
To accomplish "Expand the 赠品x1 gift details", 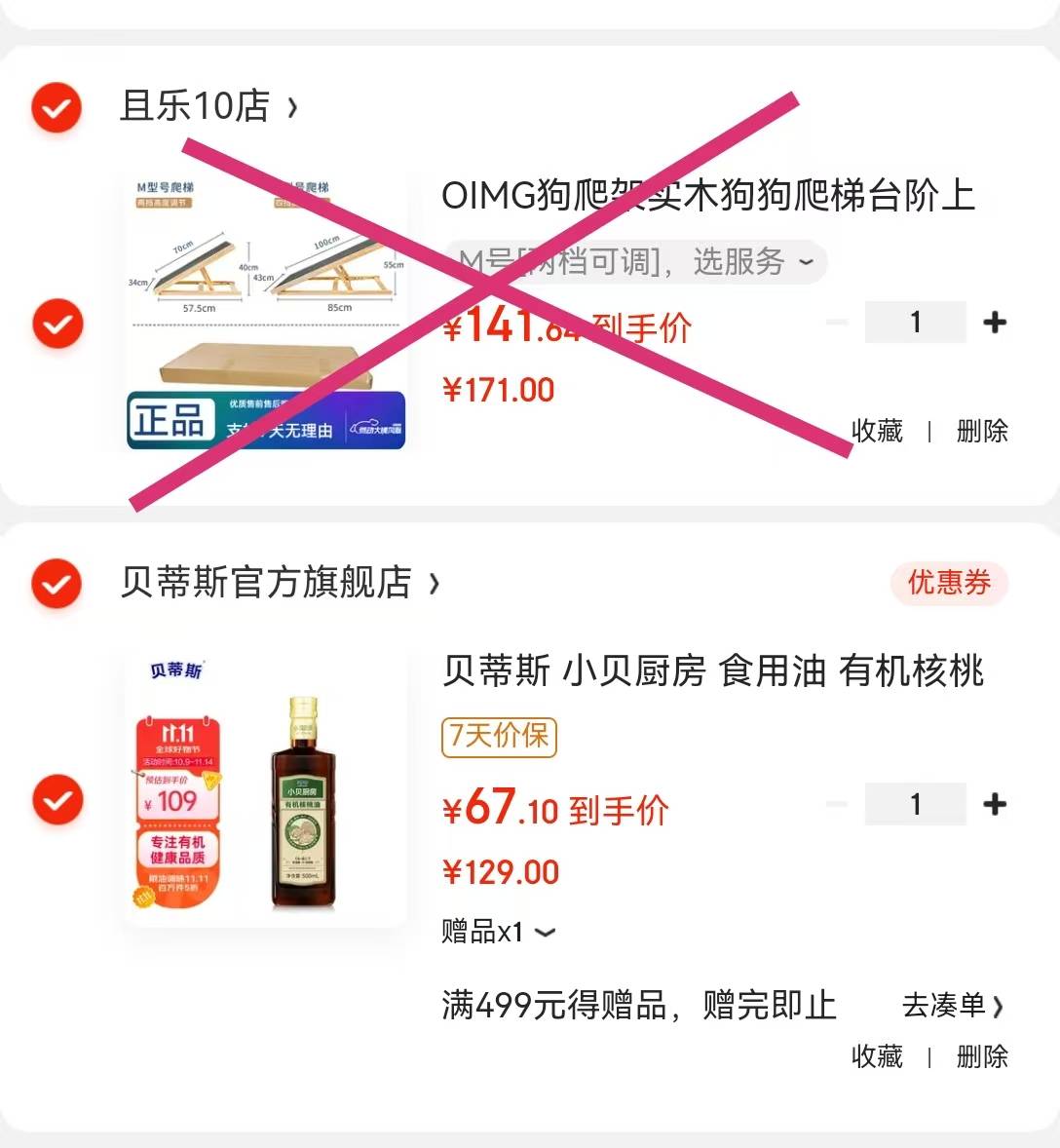I will (498, 932).
